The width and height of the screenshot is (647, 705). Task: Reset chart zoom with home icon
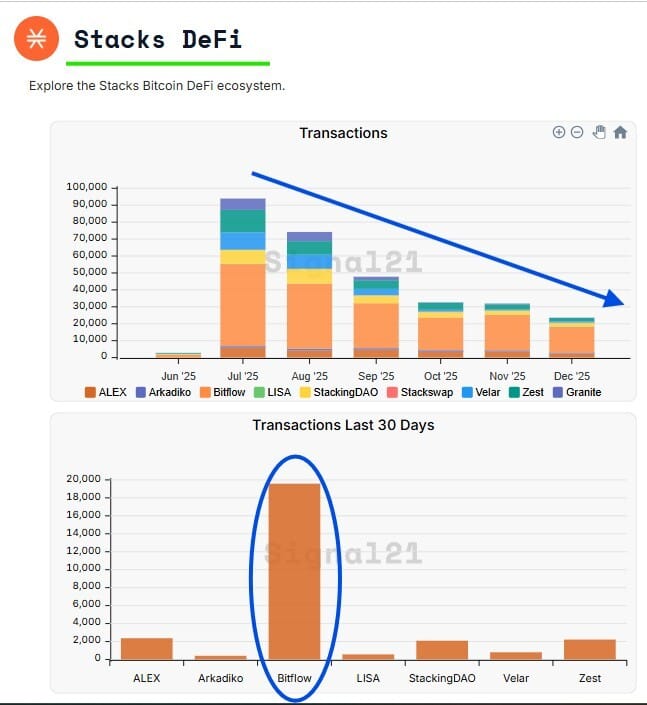tap(620, 132)
